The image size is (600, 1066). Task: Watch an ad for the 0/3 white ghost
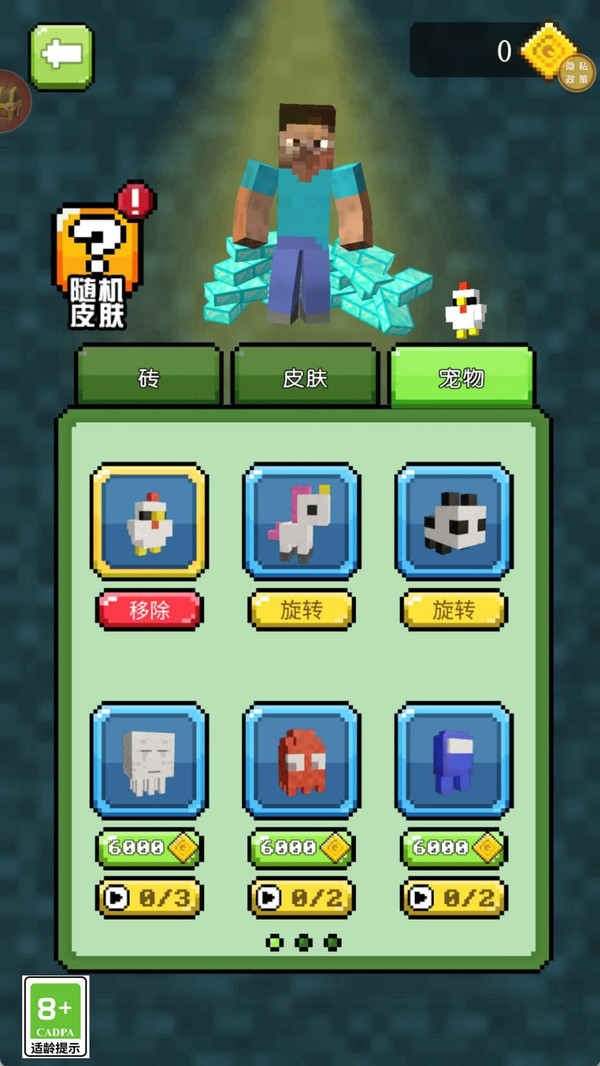click(149, 898)
